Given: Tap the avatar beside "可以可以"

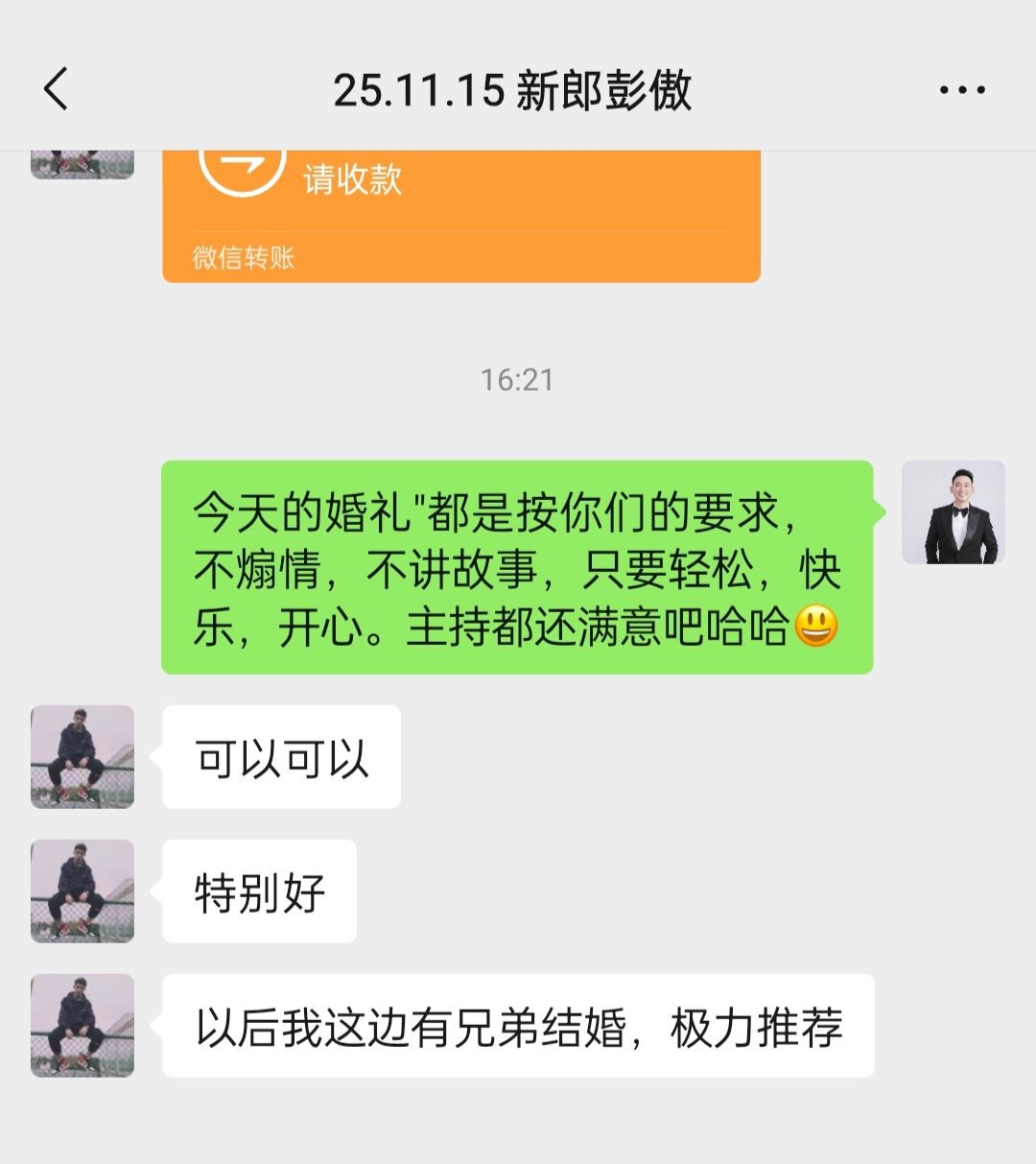Looking at the screenshot, I should click(82, 757).
